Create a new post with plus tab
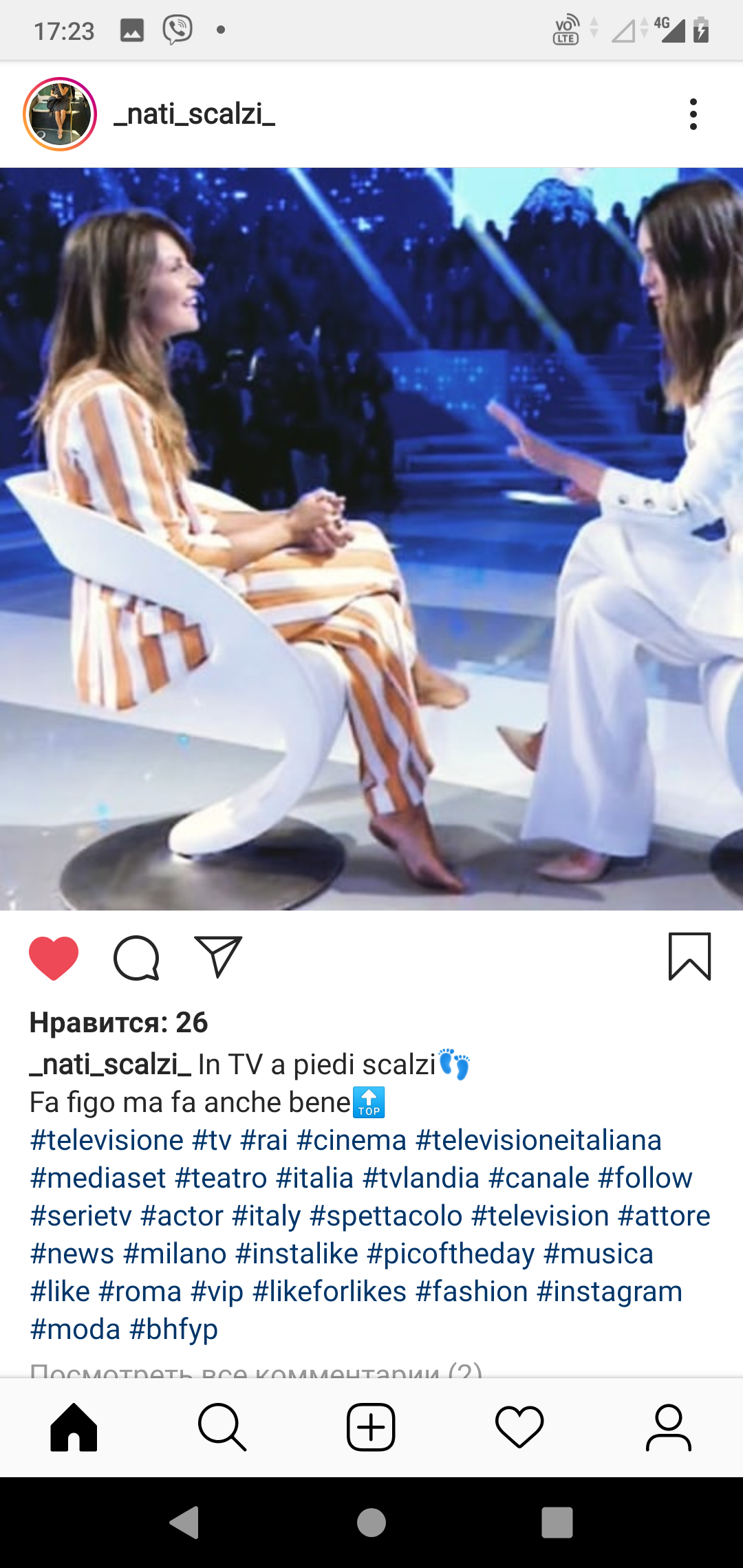 371,1428
